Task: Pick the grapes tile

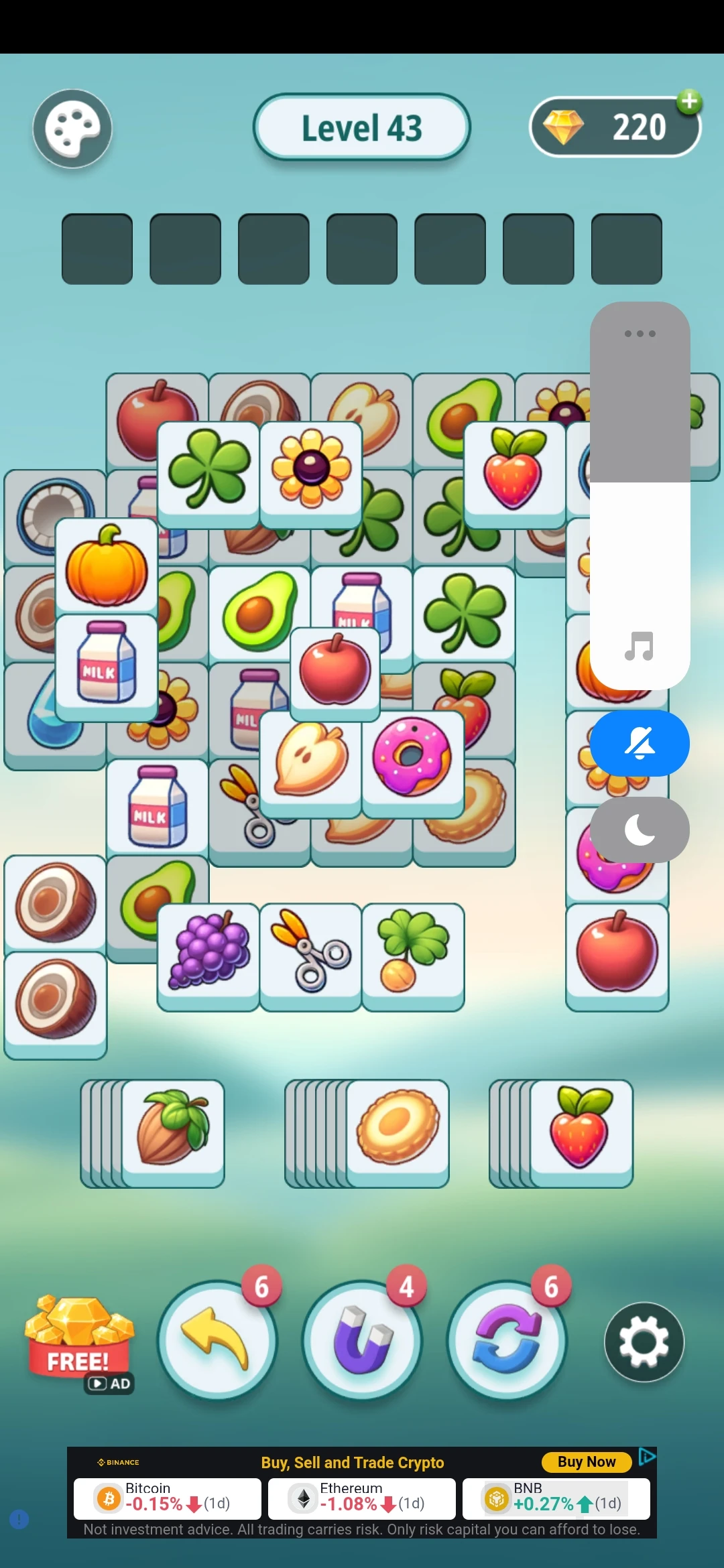Action: point(208,950)
